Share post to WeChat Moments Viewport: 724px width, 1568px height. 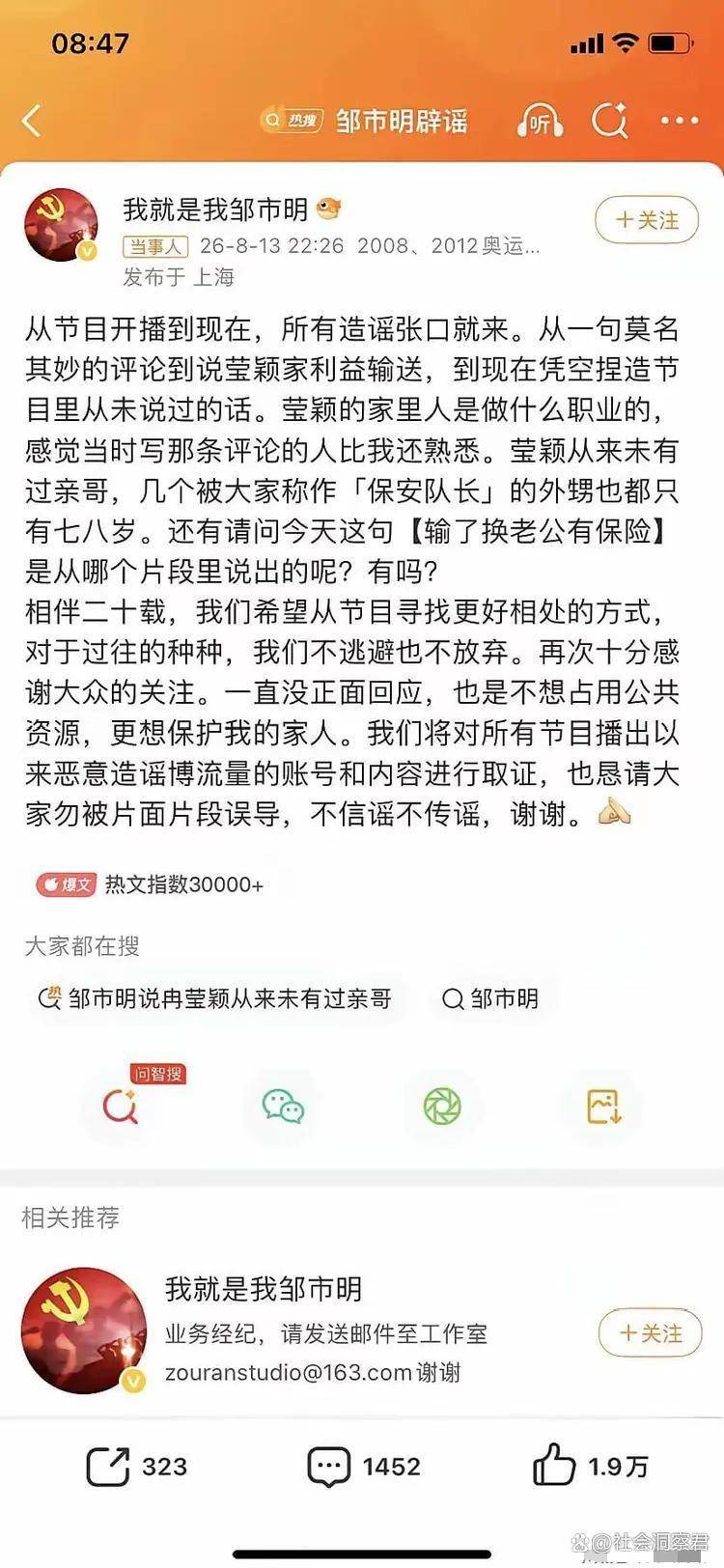pos(442,1106)
